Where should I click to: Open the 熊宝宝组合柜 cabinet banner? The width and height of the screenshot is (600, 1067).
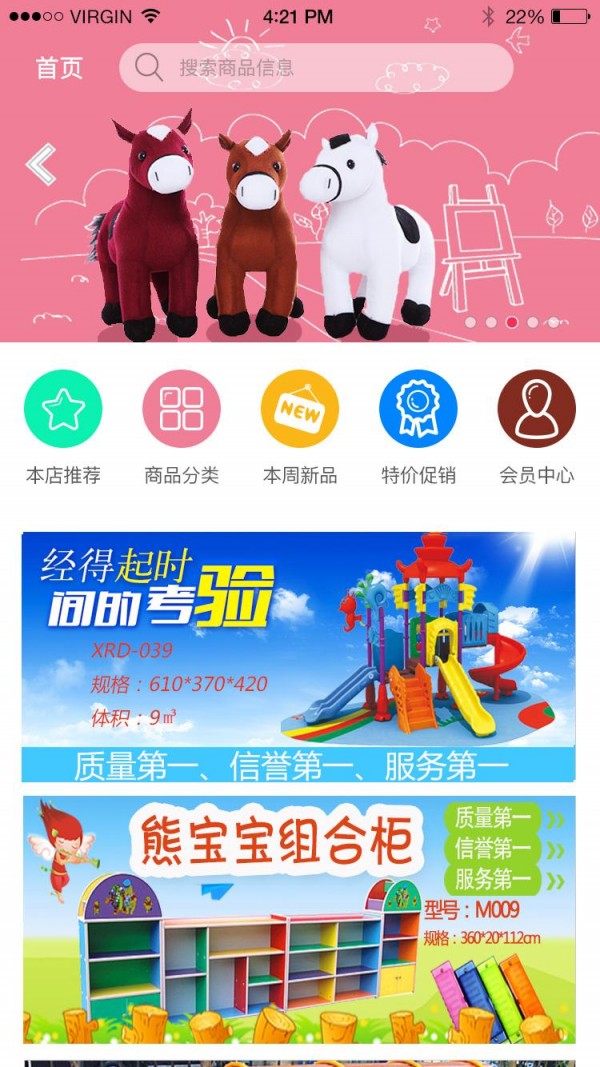[298, 919]
